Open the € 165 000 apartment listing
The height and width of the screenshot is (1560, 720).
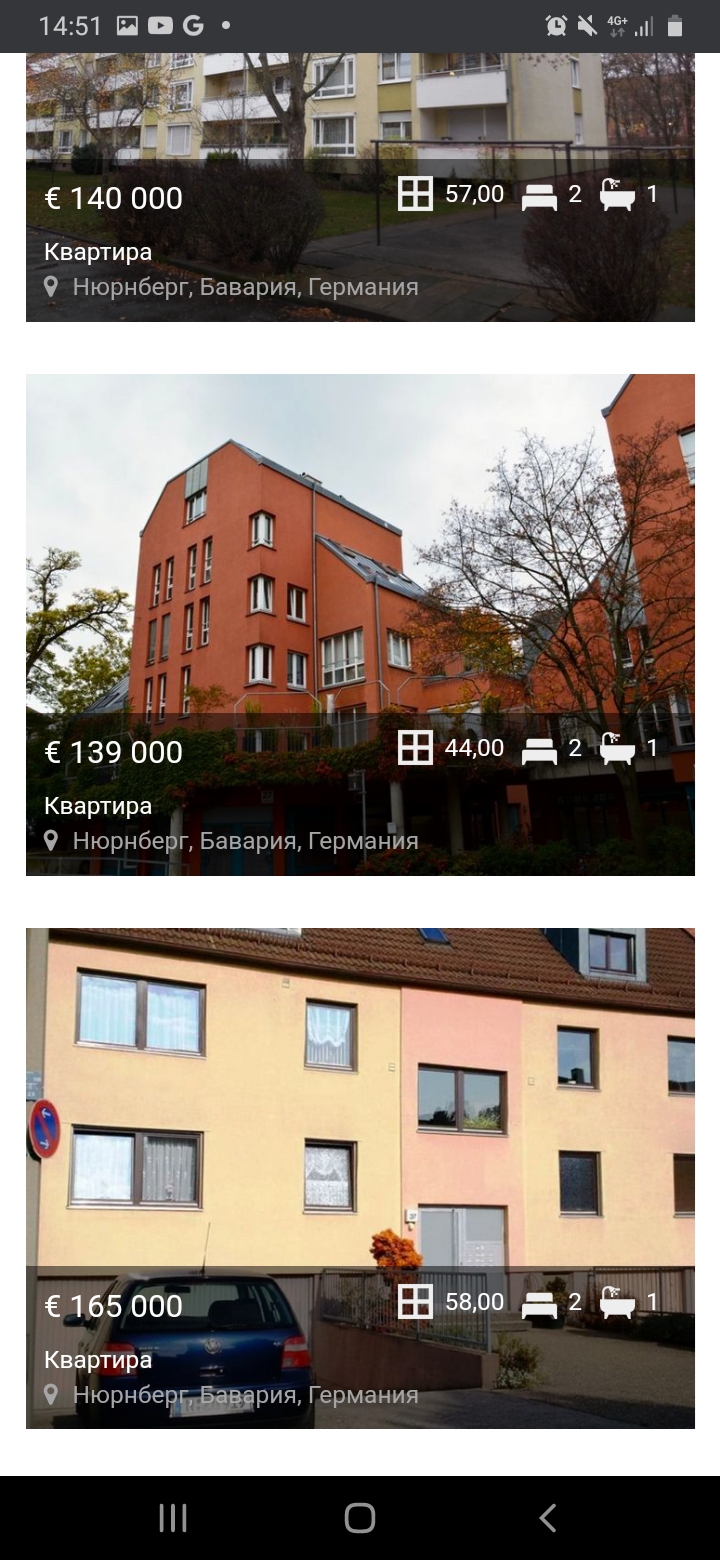pyautogui.click(x=360, y=1178)
